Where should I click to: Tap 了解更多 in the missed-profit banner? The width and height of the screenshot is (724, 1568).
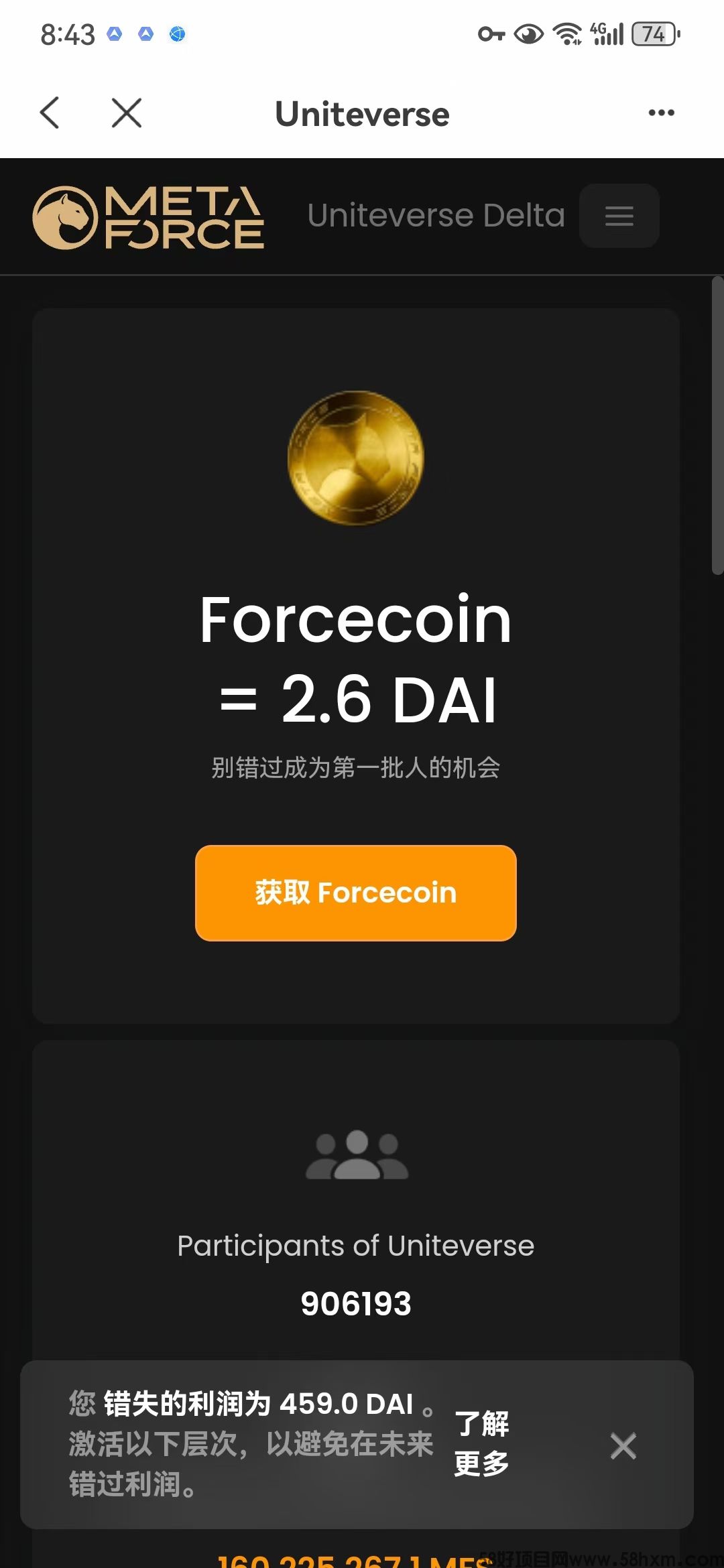pyautogui.click(x=481, y=1443)
